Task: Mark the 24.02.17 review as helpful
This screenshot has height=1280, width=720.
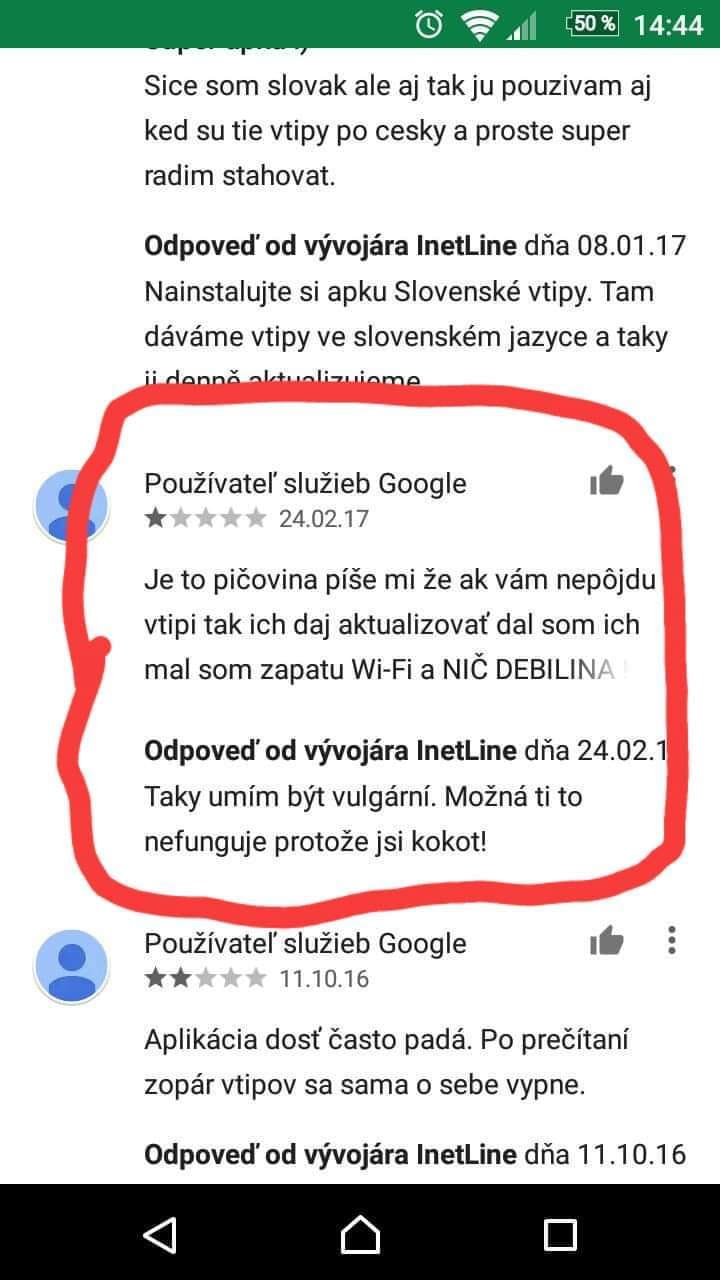Action: click(x=606, y=483)
